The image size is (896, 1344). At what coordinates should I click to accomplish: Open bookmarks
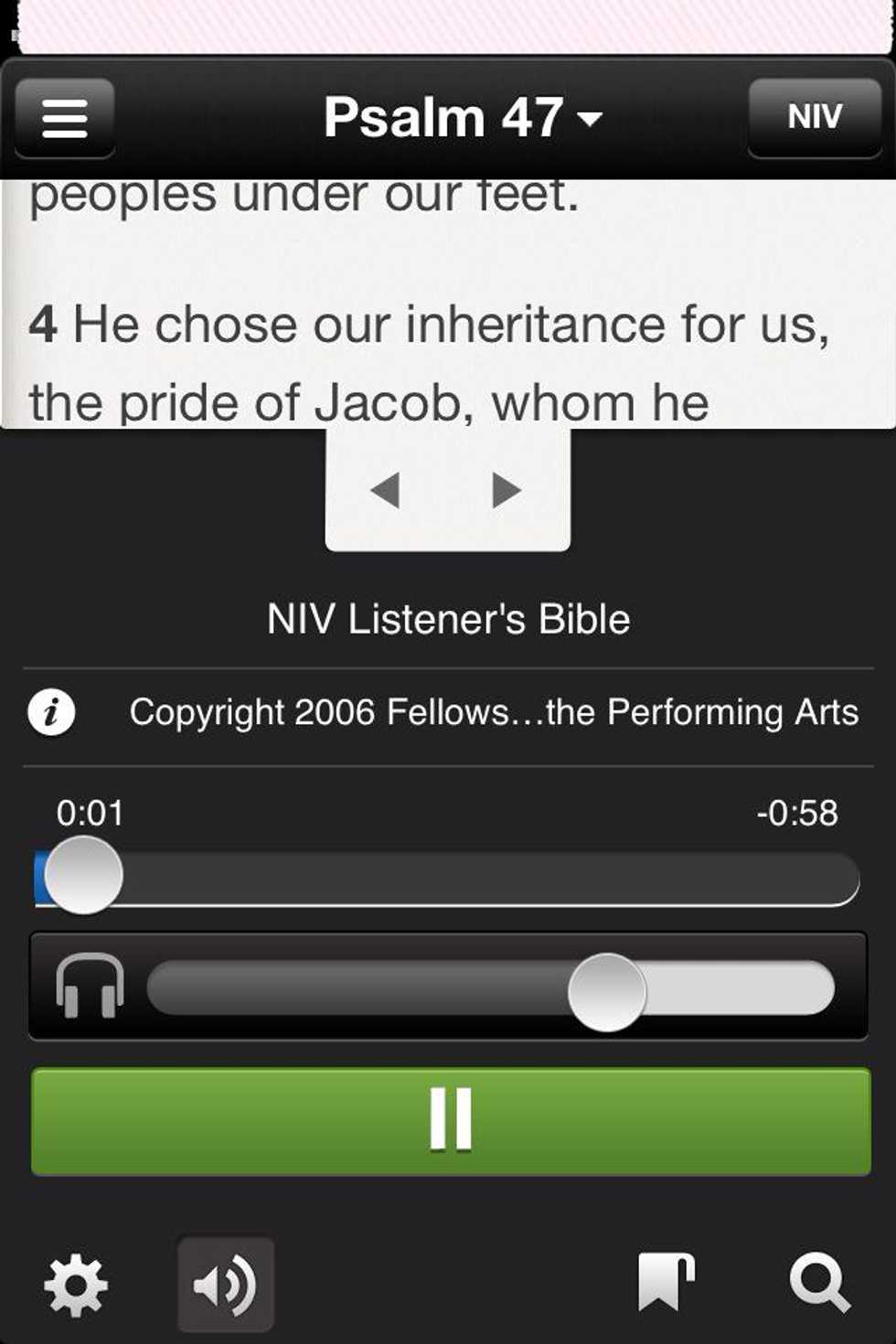click(x=666, y=1283)
